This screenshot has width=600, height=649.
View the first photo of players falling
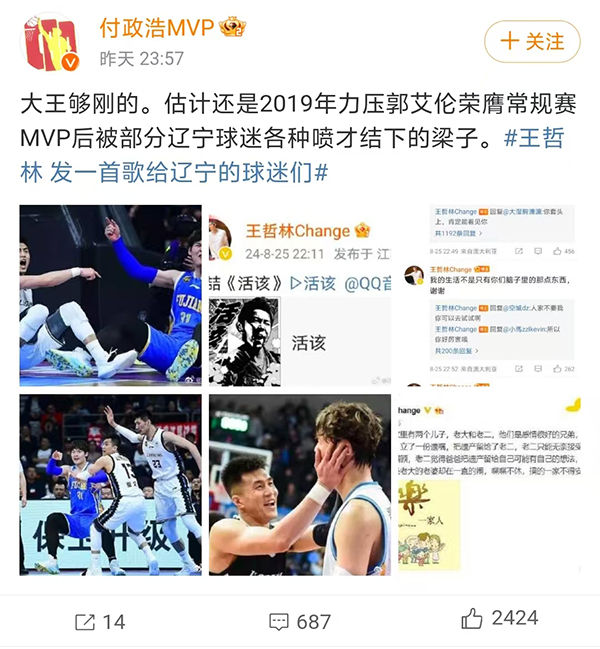[110, 295]
